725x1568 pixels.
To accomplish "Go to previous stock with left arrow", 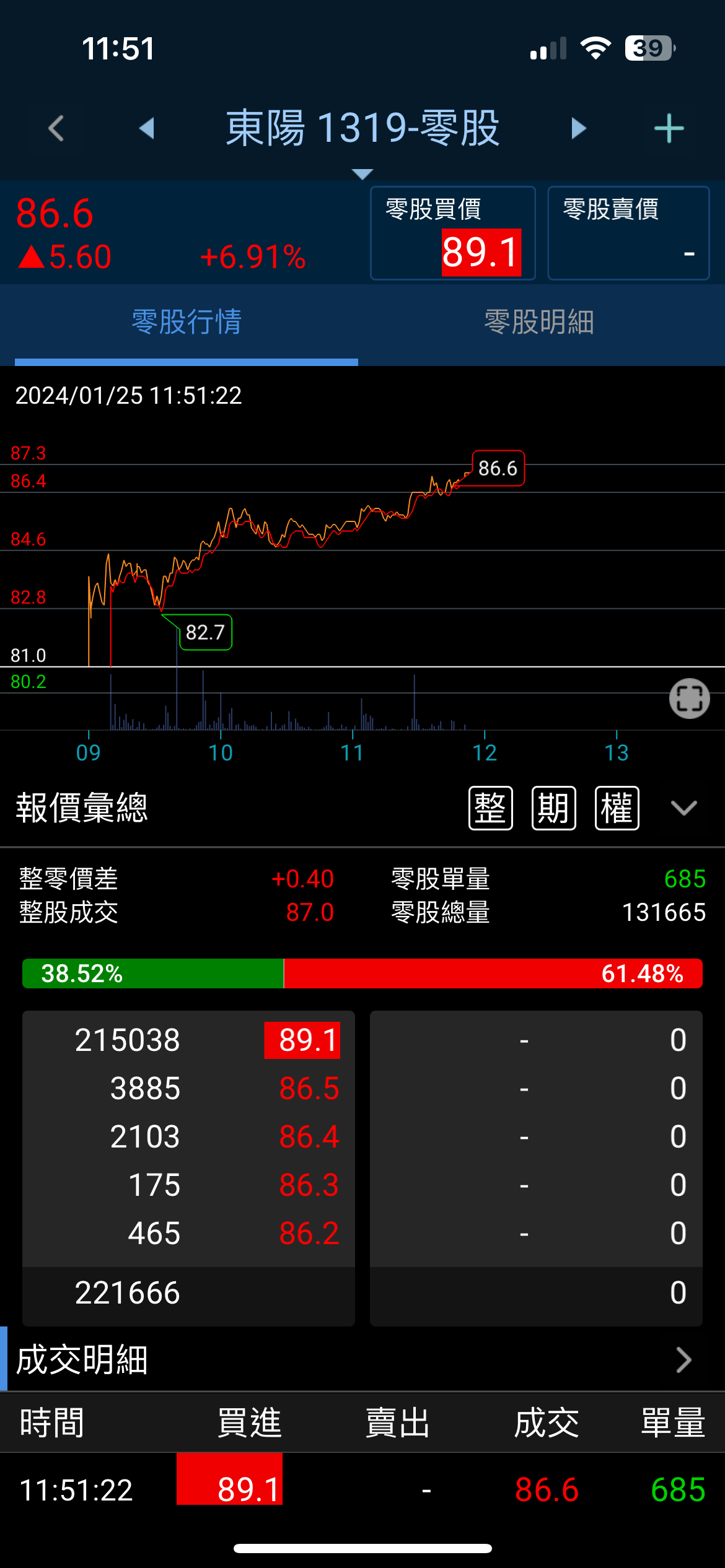I will [x=146, y=128].
